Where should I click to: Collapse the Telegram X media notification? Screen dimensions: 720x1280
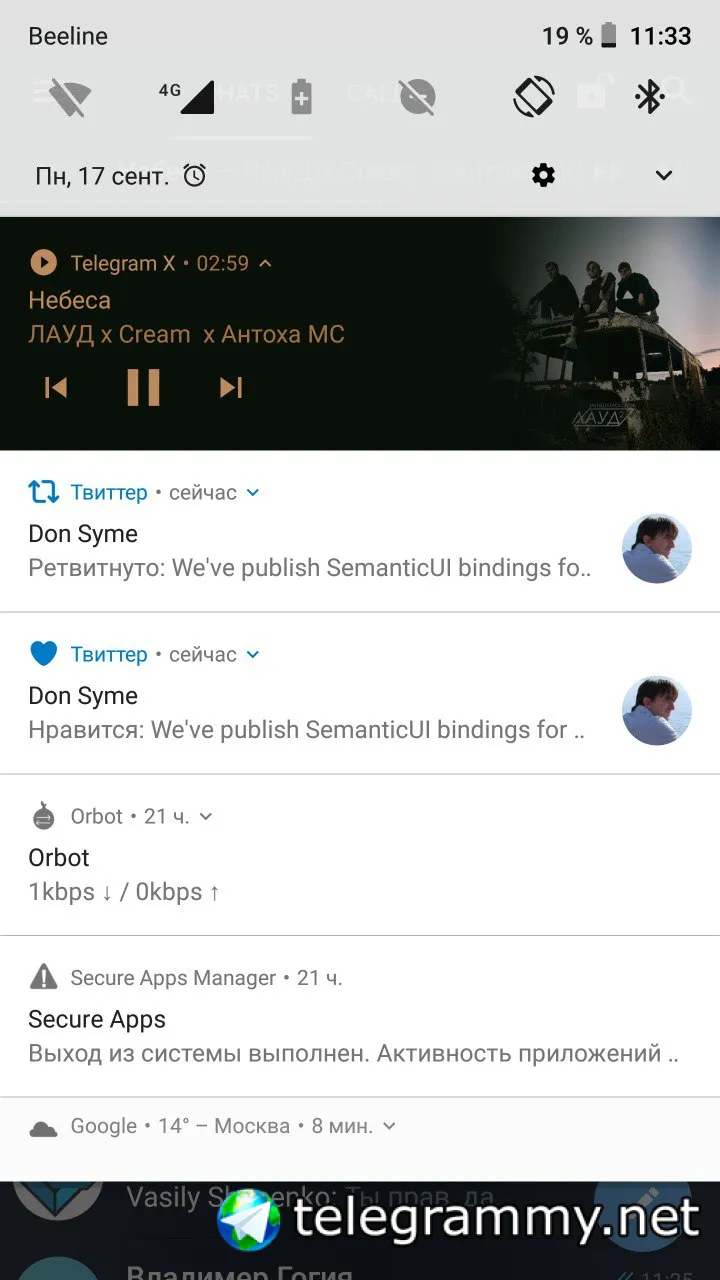coord(266,264)
